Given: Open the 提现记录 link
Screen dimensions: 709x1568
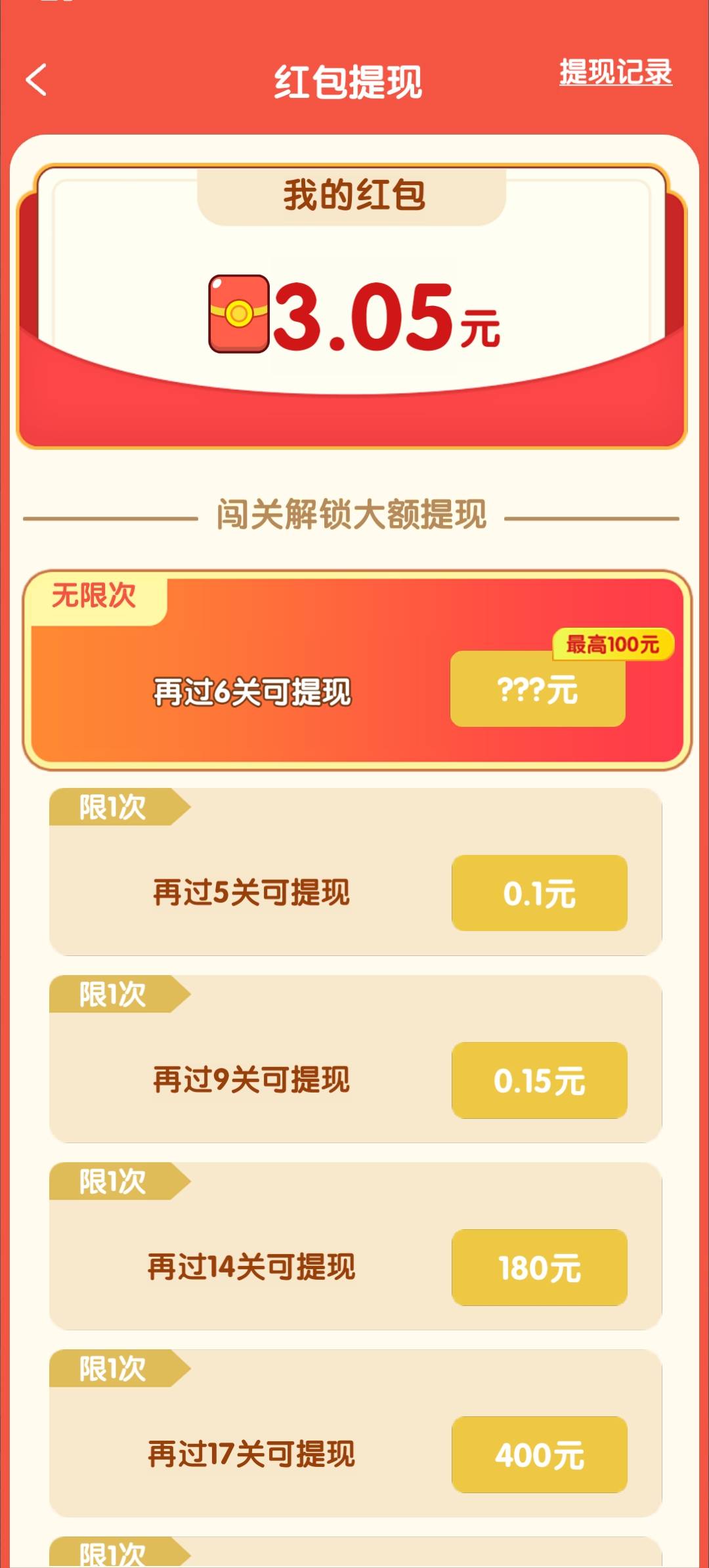Looking at the screenshot, I should pos(614,74).
